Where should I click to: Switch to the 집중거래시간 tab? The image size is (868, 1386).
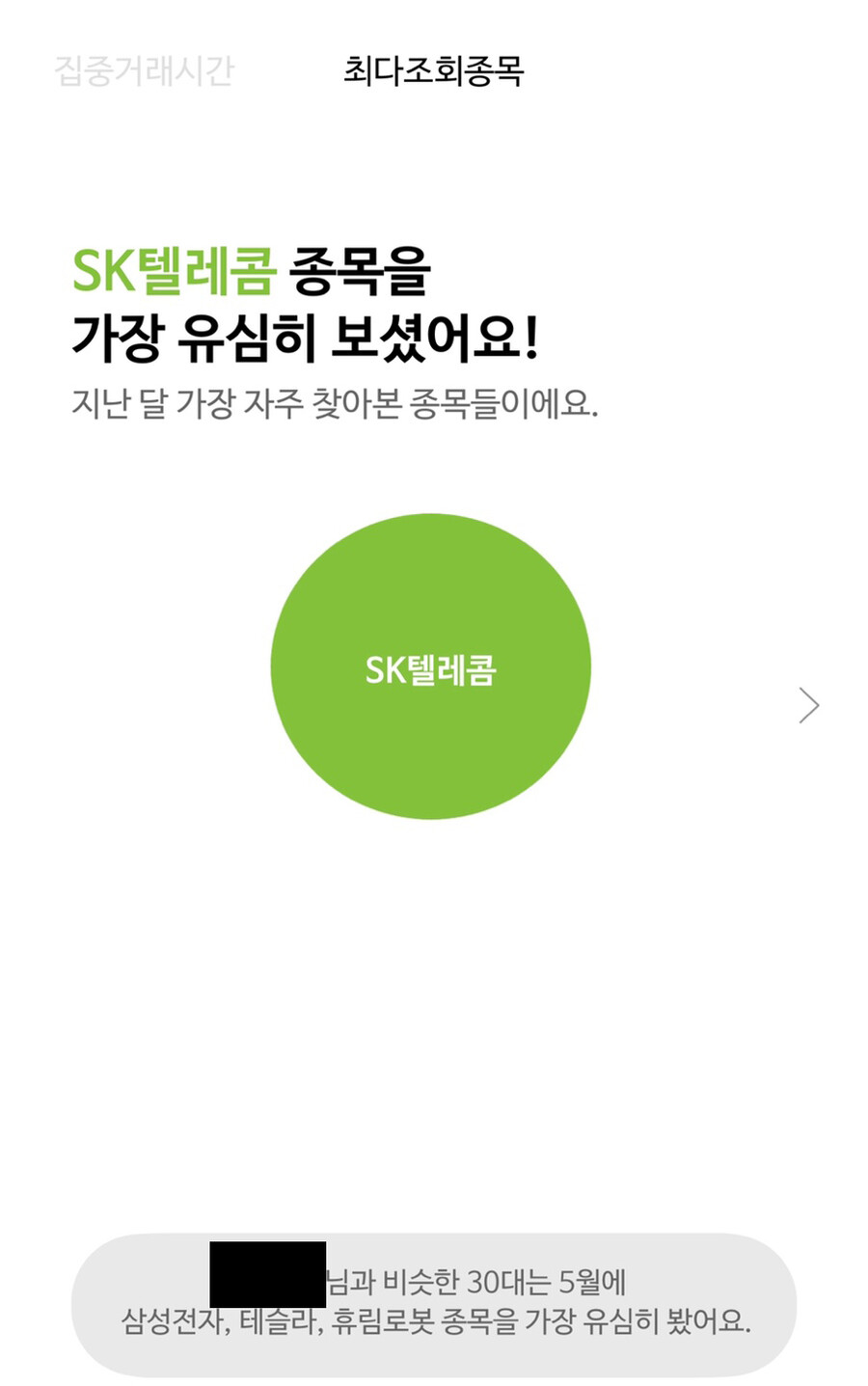[144, 71]
